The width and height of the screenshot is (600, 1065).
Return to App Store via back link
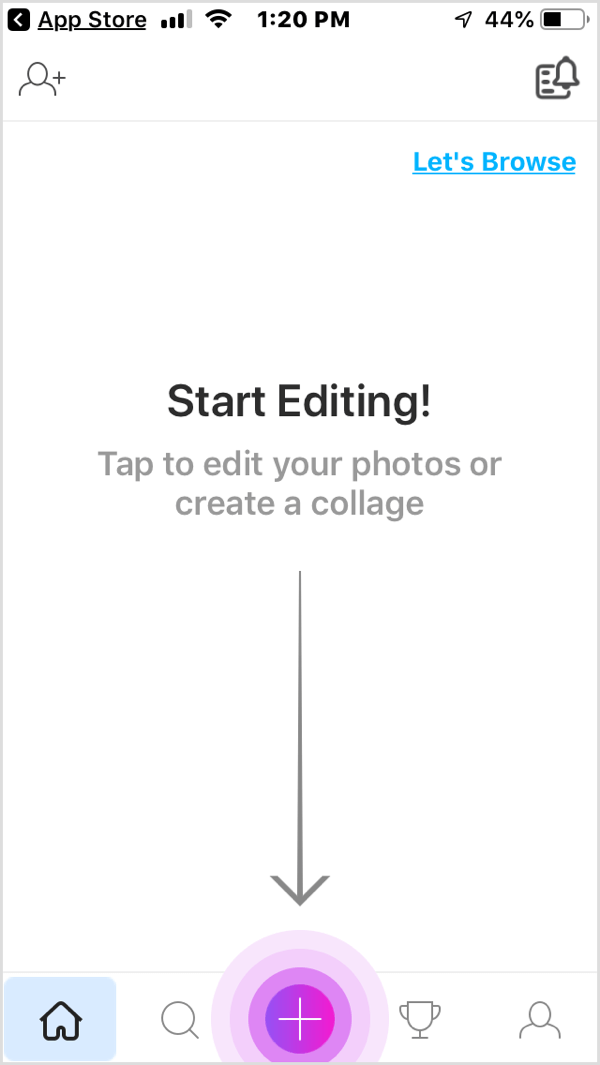(x=77, y=20)
